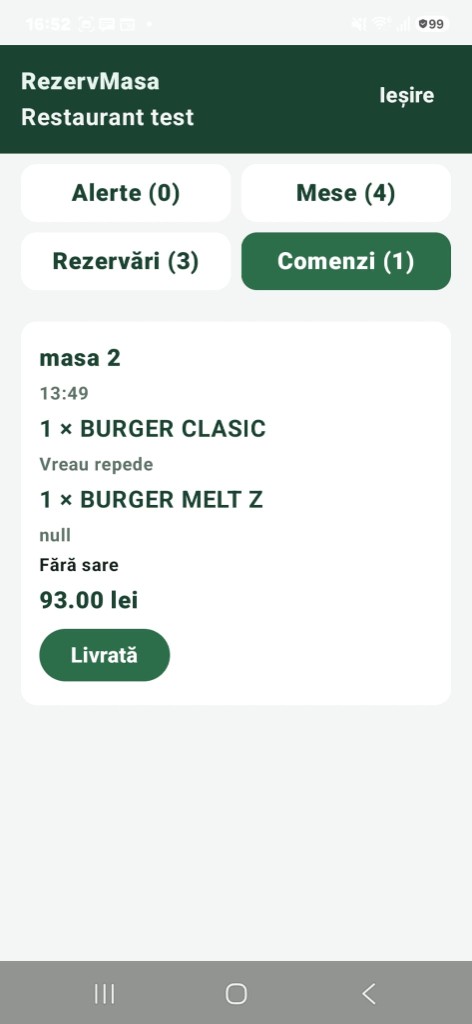This screenshot has width=472, height=1024.
Task: Go back with the system back button
Action: tap(369, 993)
